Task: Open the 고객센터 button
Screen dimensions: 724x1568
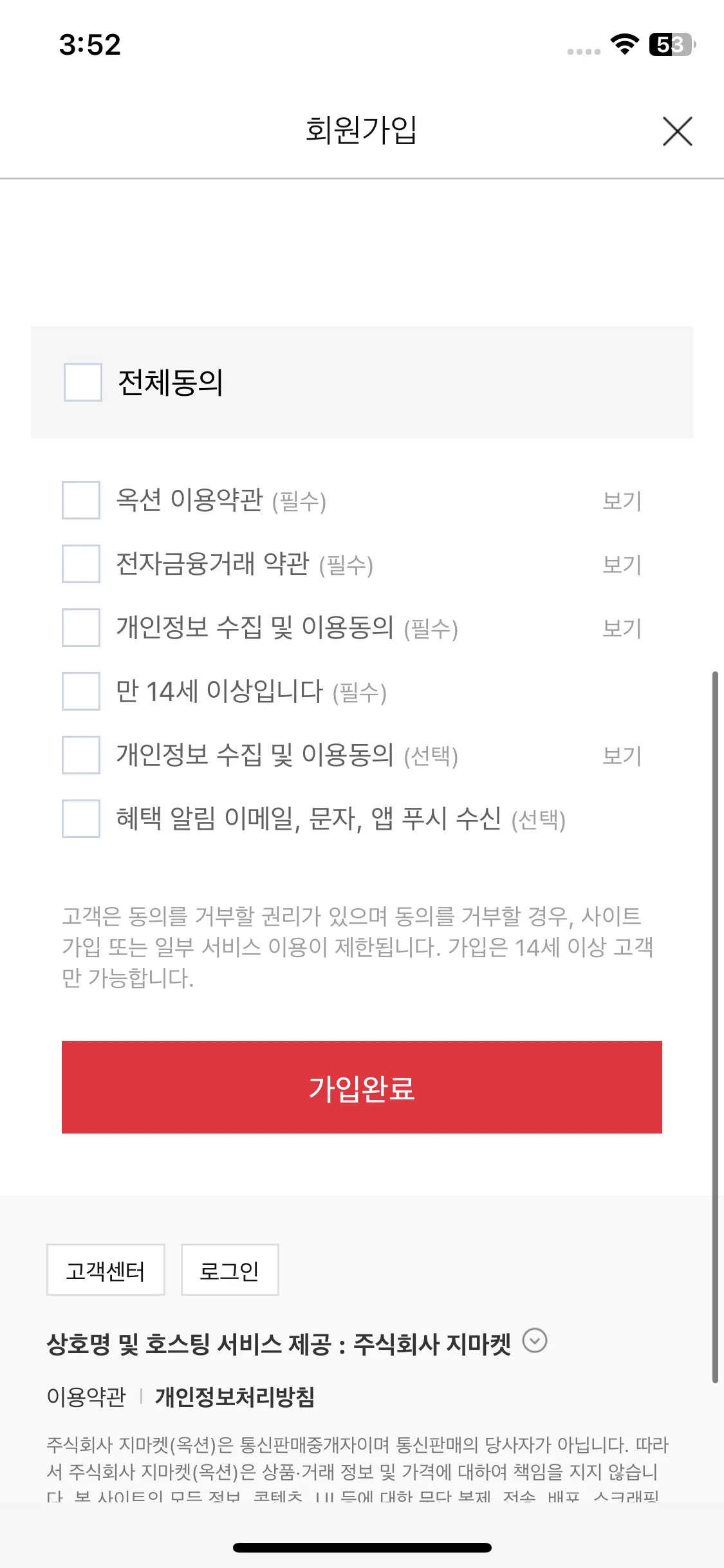Action: [x=106, y=1269]
